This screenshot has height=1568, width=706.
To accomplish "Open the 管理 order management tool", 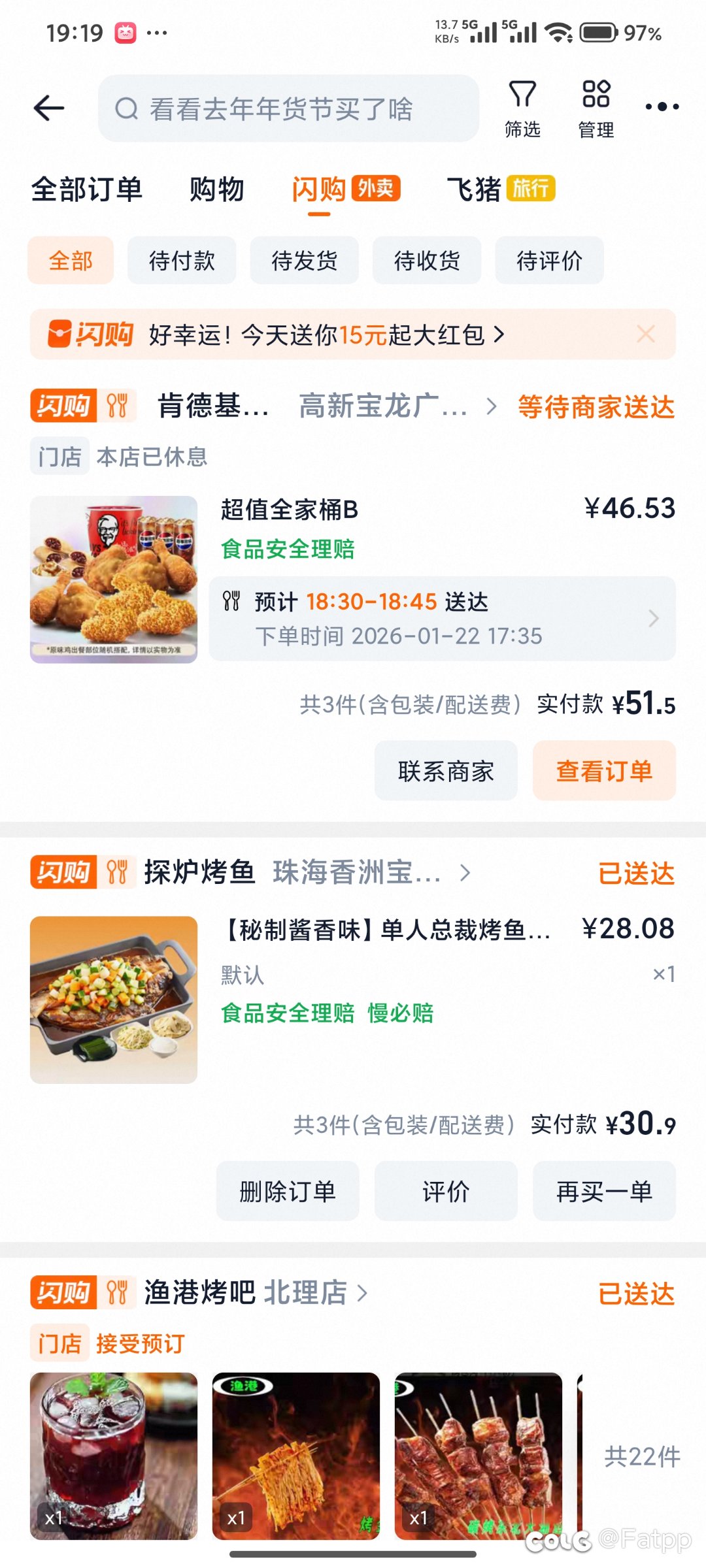I will 596,106.
